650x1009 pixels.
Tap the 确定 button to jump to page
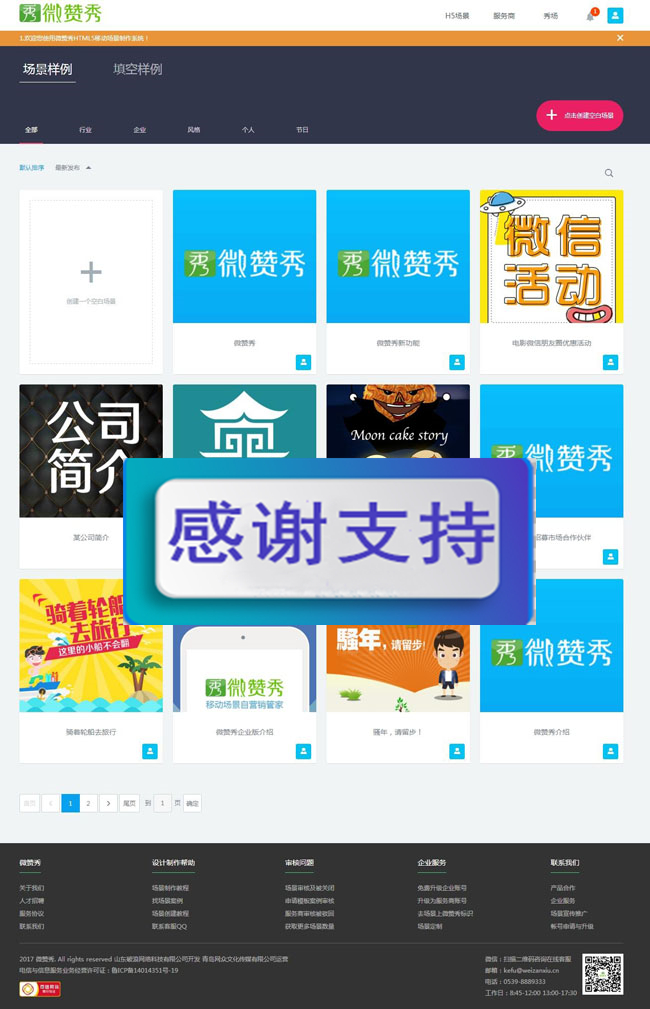(x=192, y=803)
